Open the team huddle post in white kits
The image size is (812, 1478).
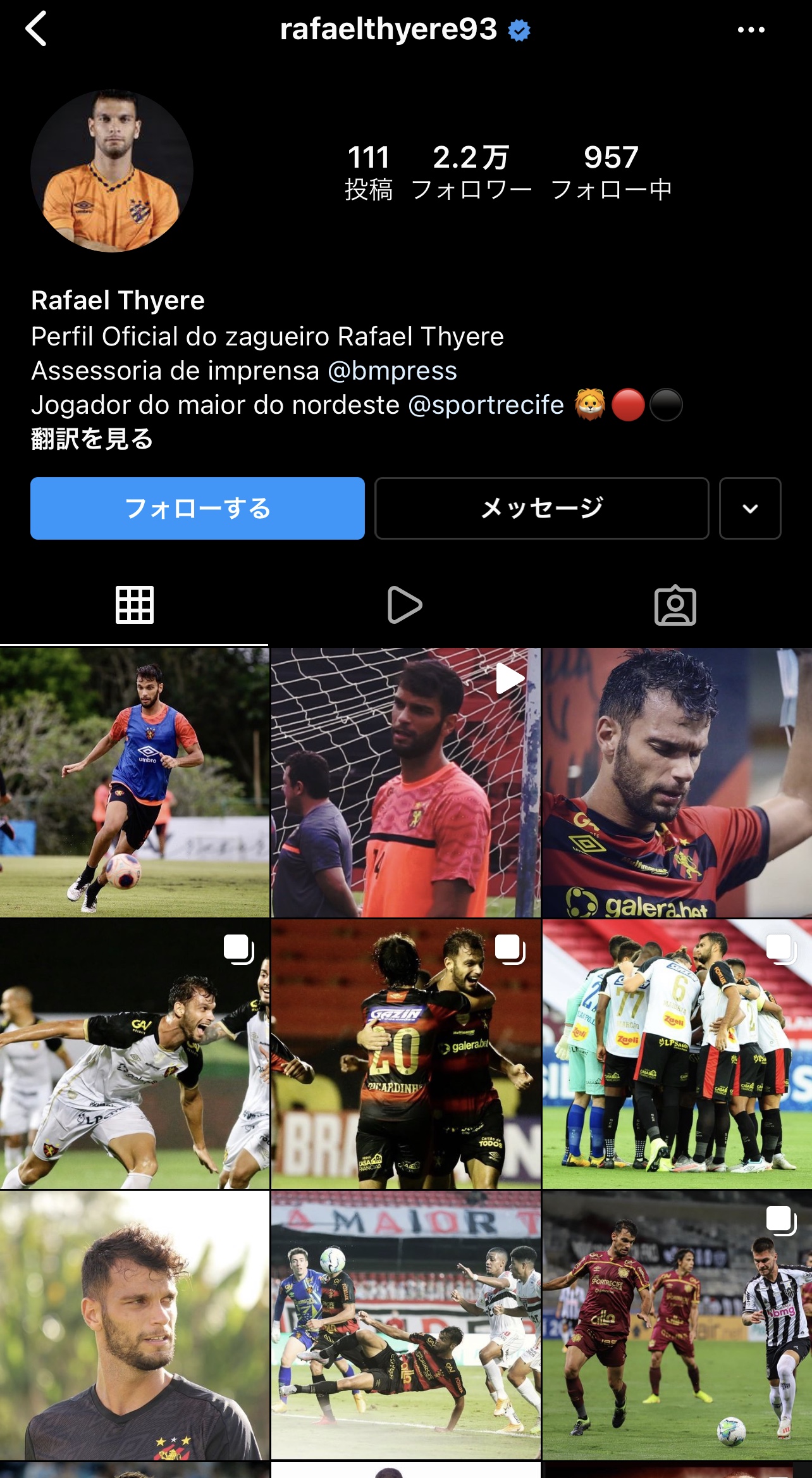(677, 1053)
